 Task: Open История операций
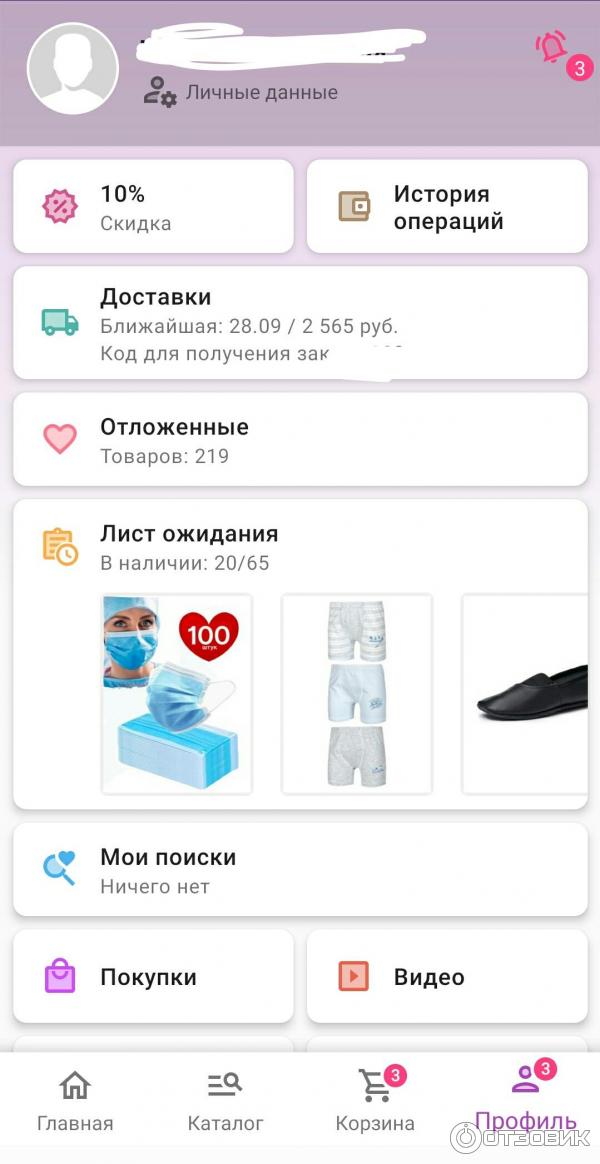(x=446, y=207)
